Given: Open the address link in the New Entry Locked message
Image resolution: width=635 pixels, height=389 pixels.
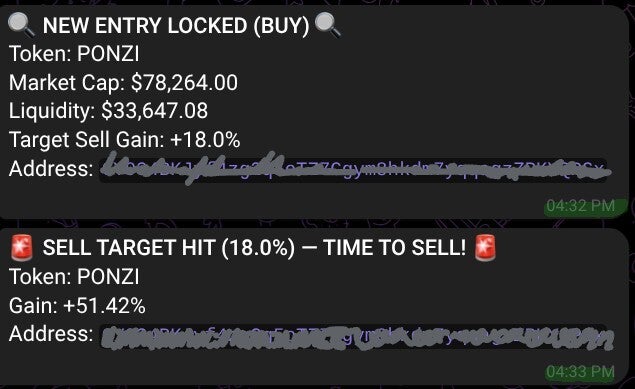Looking at the screenshot, I should [353, 170].
